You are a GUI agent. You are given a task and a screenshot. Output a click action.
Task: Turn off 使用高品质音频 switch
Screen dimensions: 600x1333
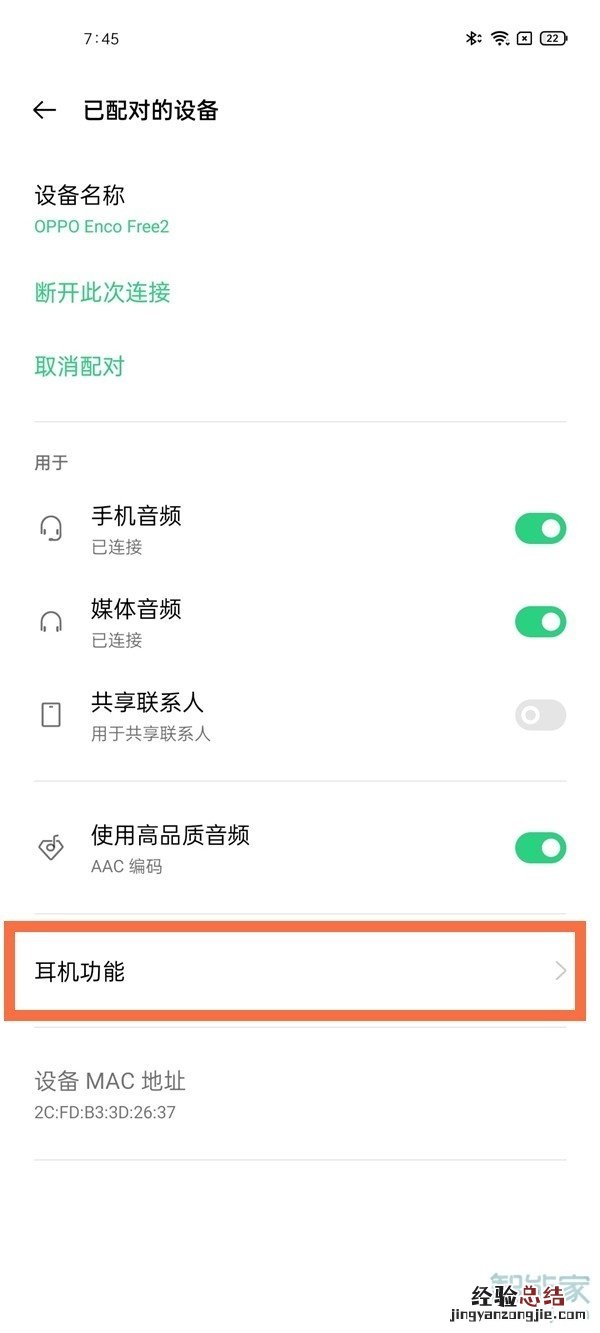[x=540, y=848]
